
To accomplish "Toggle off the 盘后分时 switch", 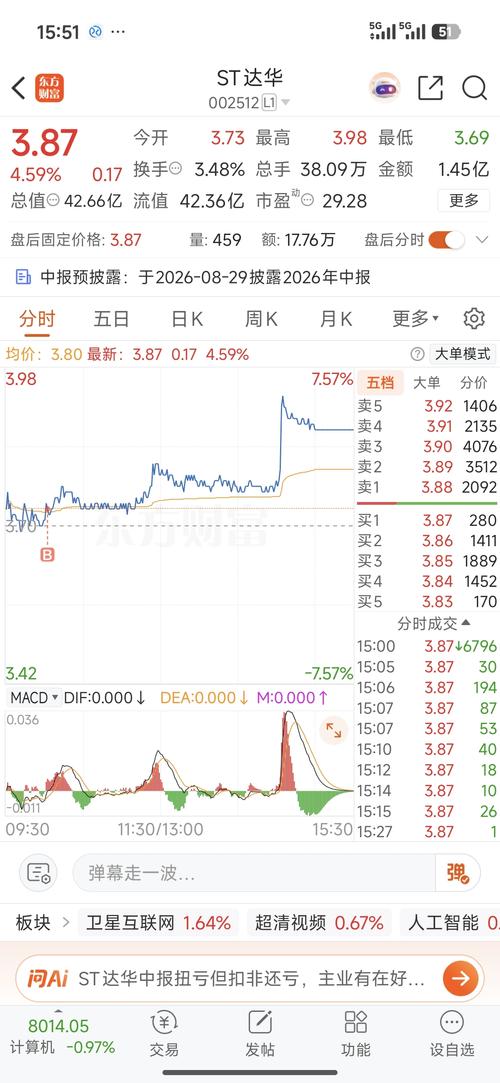I will [447, 240].
